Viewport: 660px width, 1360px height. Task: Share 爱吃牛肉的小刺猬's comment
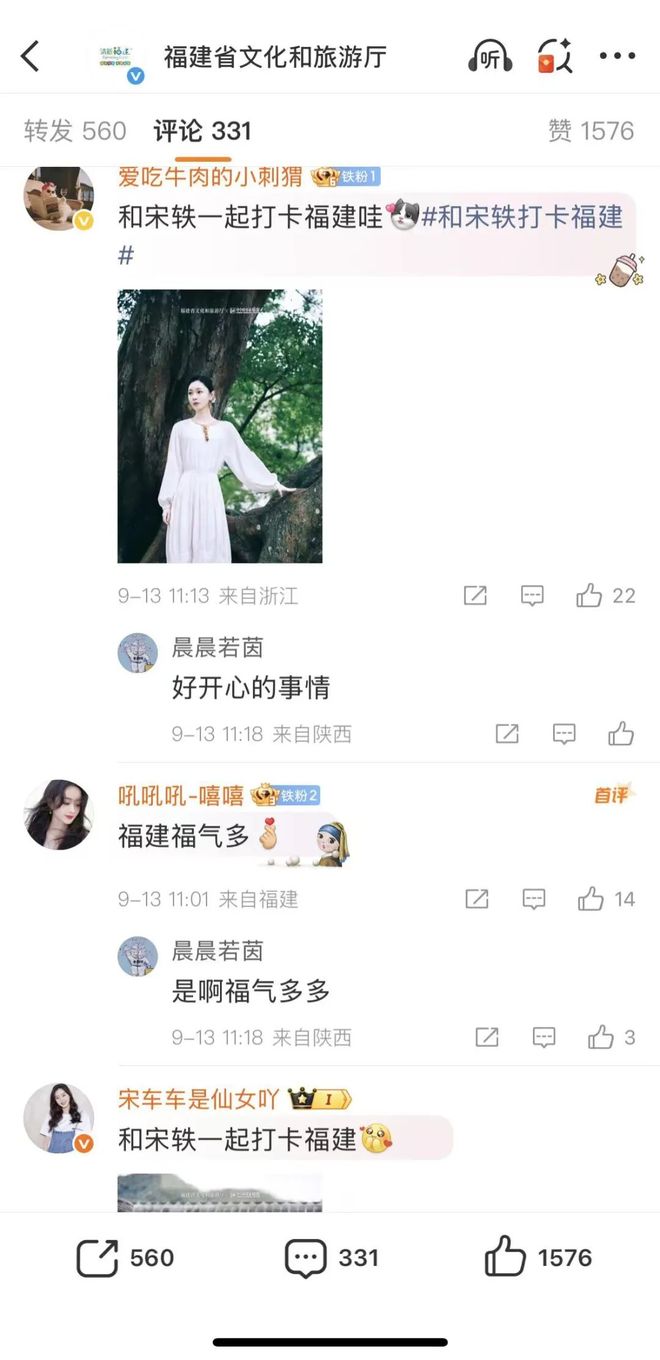[x=475, y=596]
